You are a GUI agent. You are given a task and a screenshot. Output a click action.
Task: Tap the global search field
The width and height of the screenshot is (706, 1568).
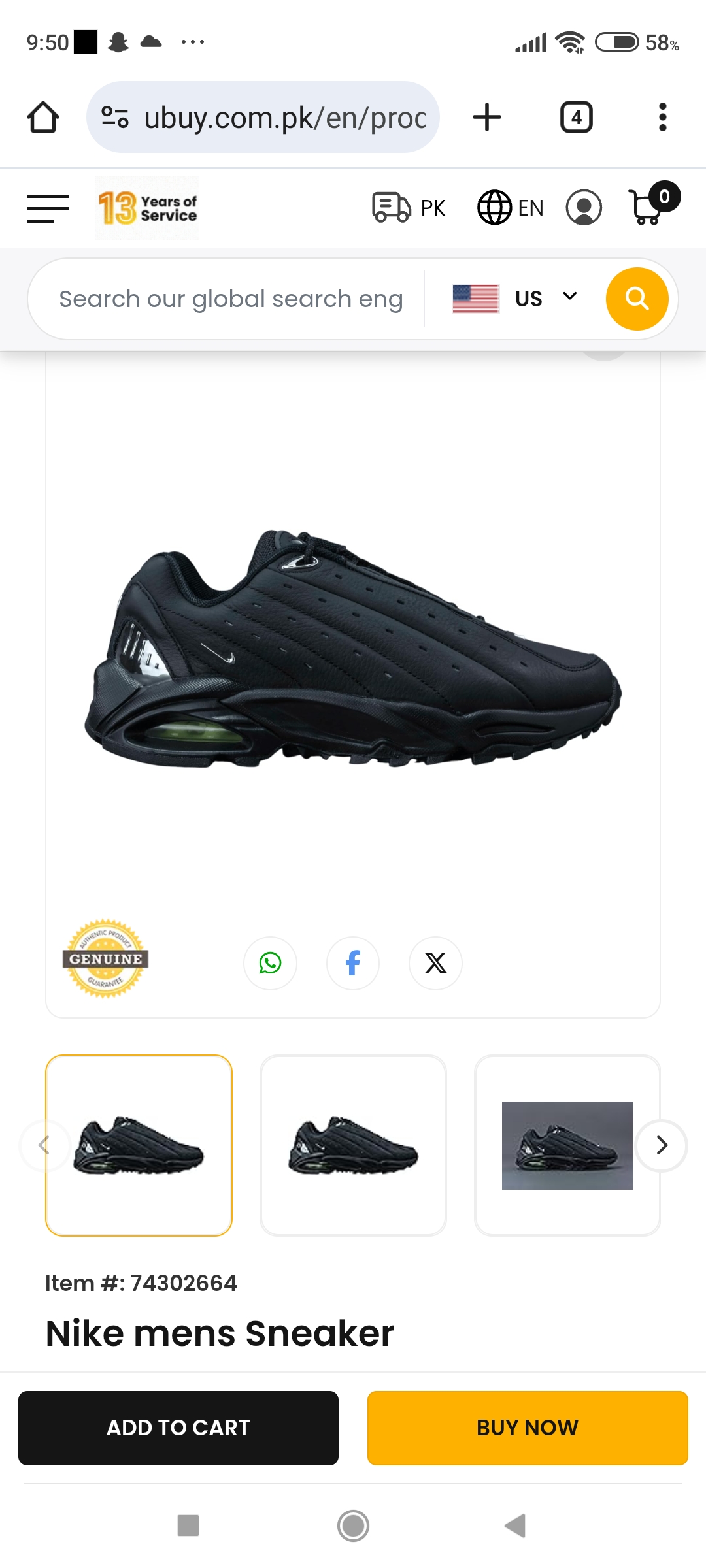pos(231,299)
